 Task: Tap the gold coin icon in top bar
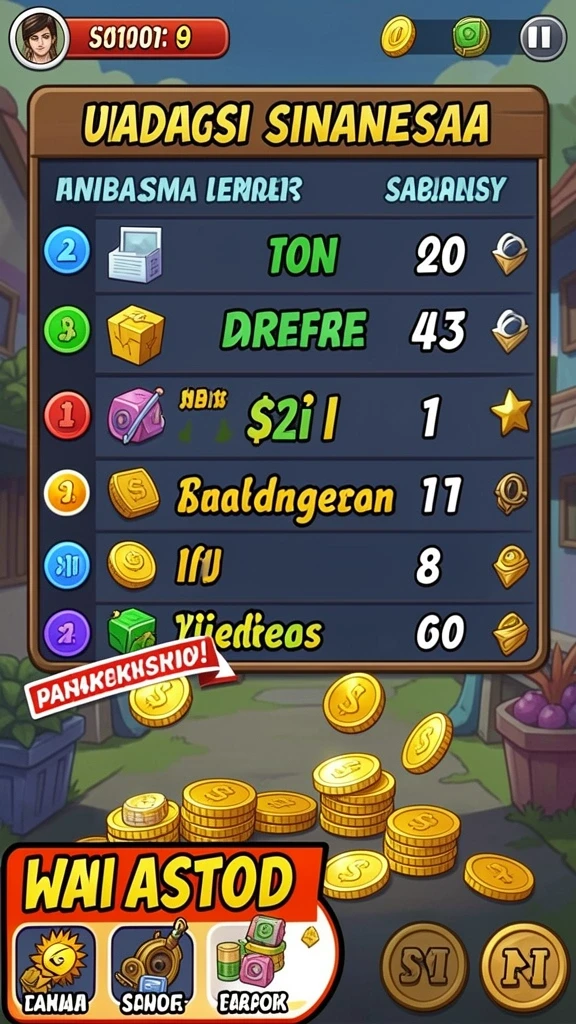(398, 36)
